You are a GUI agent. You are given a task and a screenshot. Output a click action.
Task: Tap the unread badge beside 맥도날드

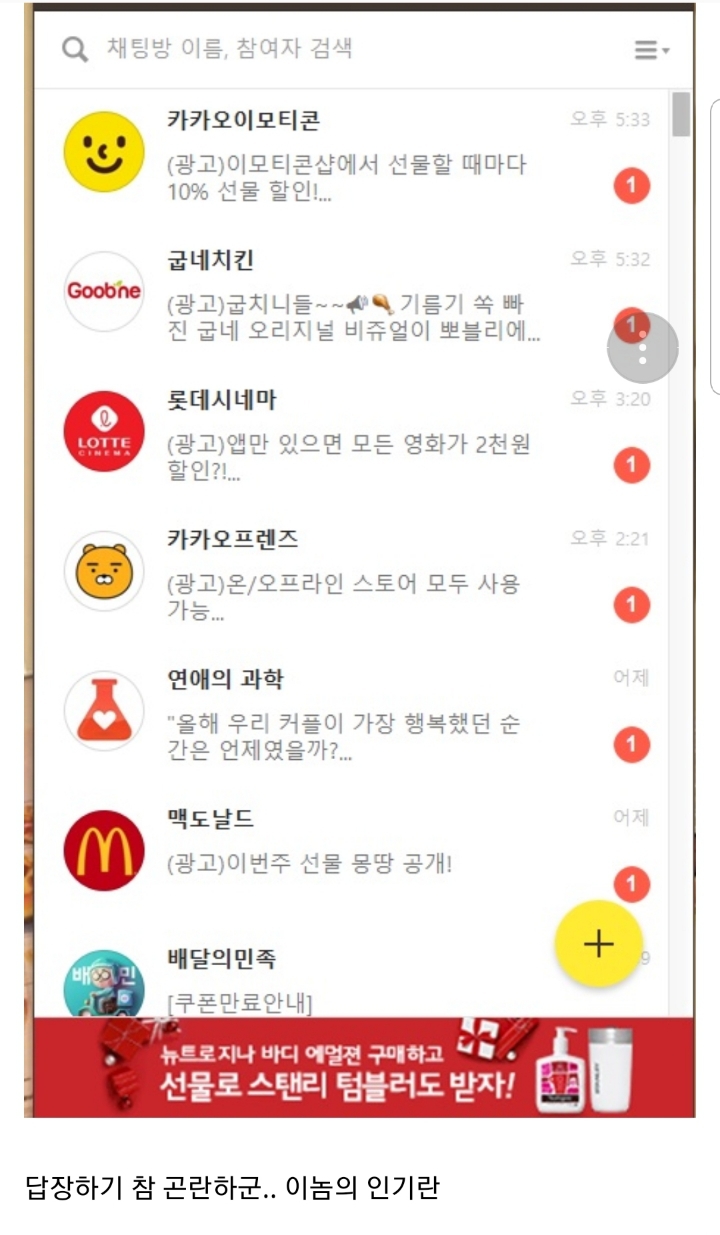pyautogui.click(x=631, y=885)
